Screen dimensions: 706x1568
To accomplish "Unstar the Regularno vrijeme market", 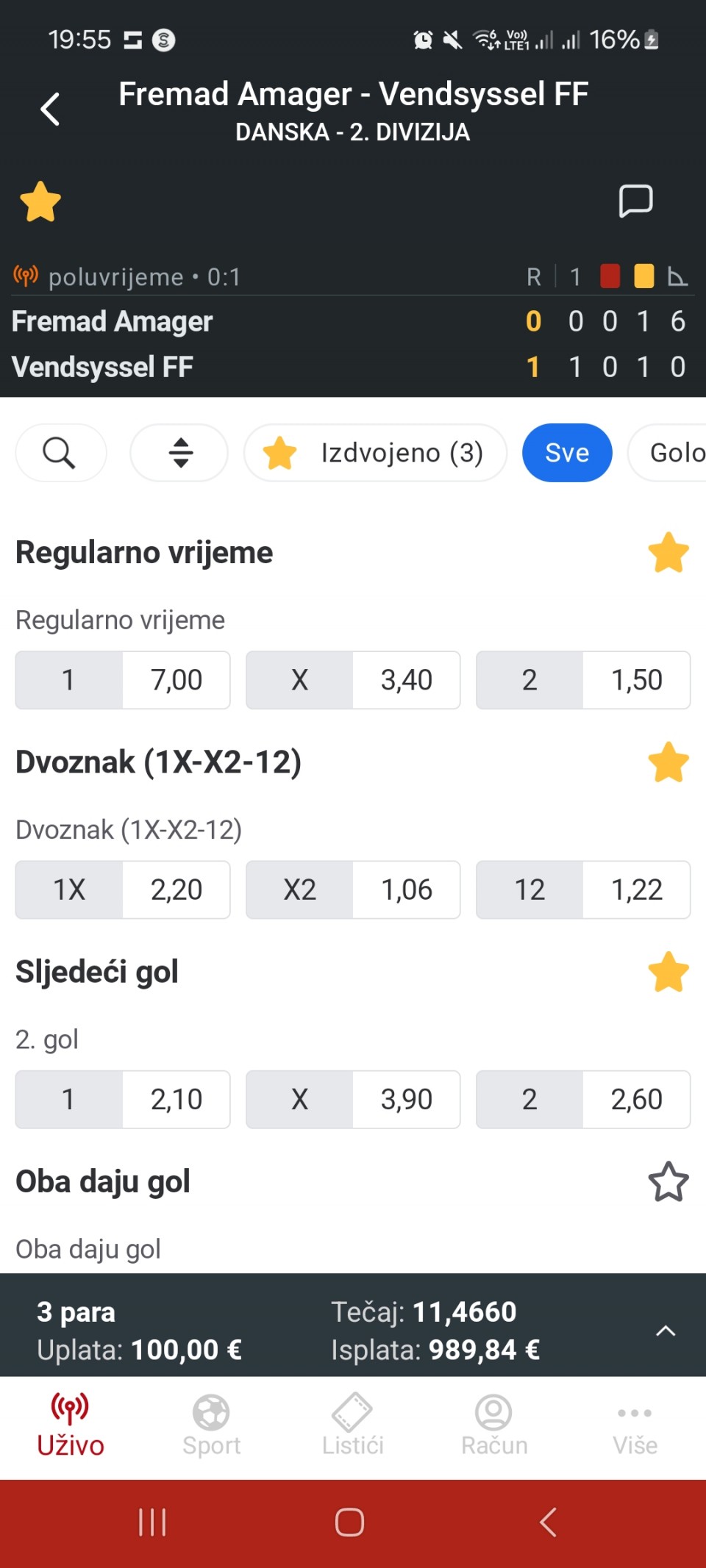I will 668,552.
